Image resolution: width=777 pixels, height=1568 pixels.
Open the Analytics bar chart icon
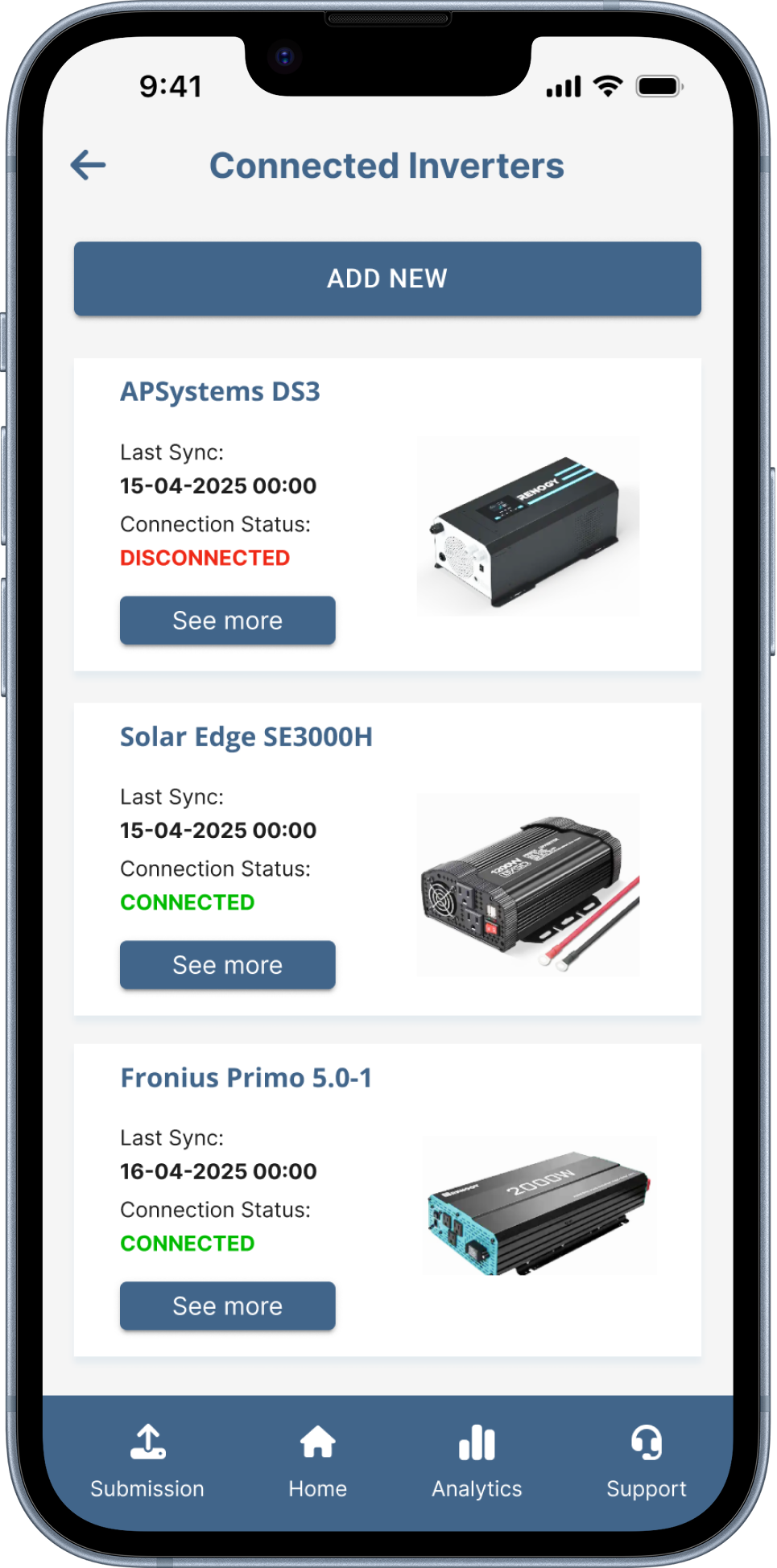pos(476,1443)
